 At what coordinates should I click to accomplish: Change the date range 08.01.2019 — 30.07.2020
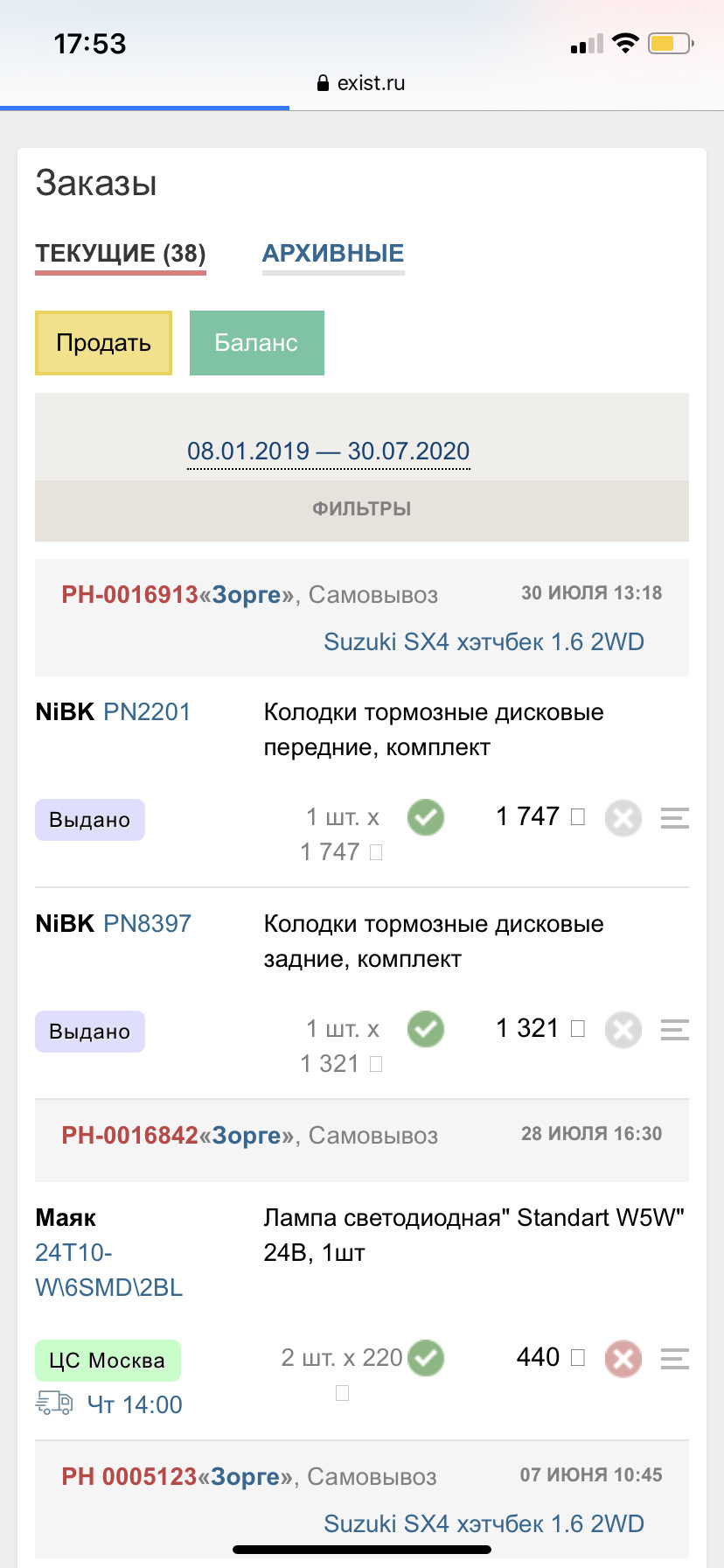pos(328,451)
